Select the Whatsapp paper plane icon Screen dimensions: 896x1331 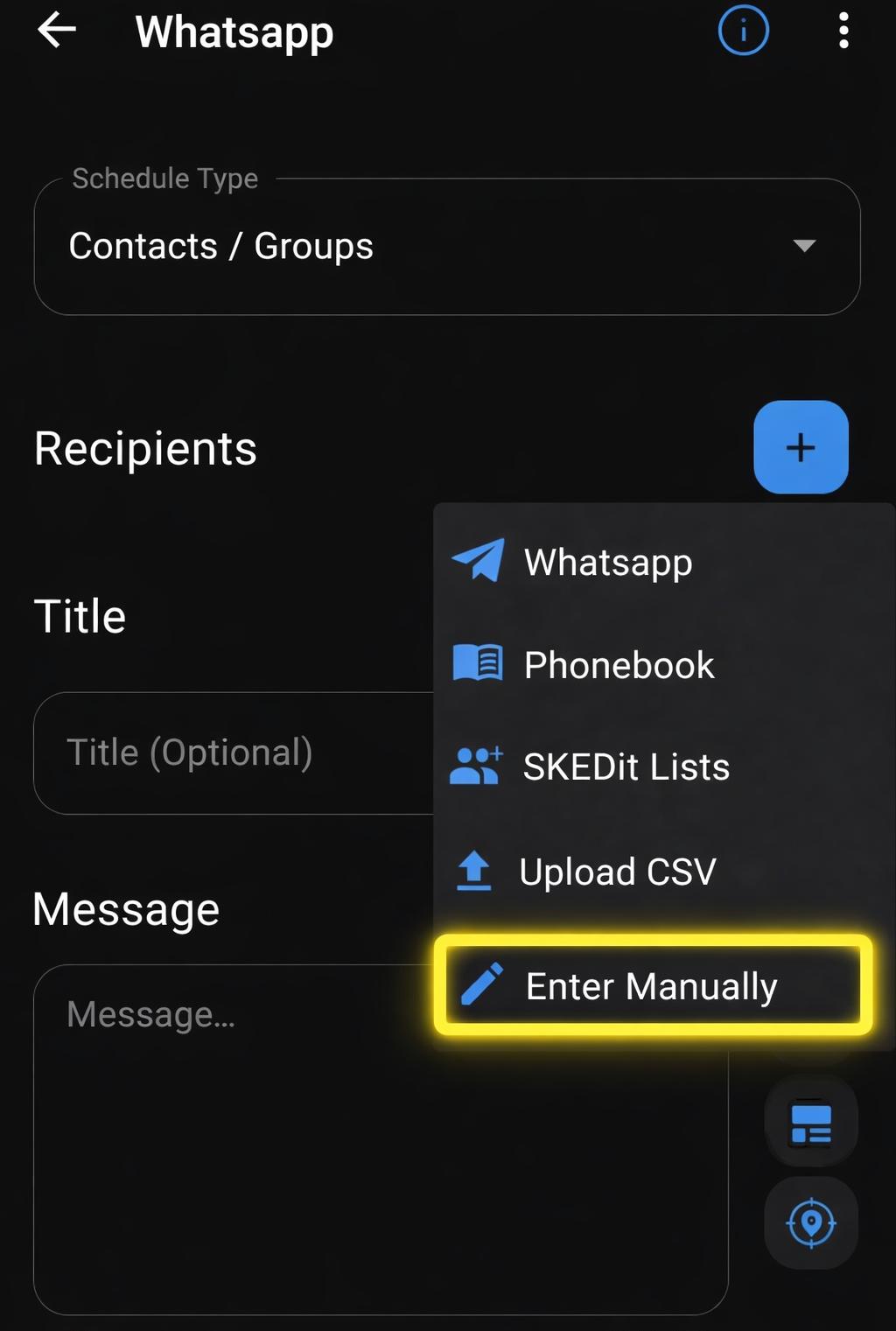(478, 561)
